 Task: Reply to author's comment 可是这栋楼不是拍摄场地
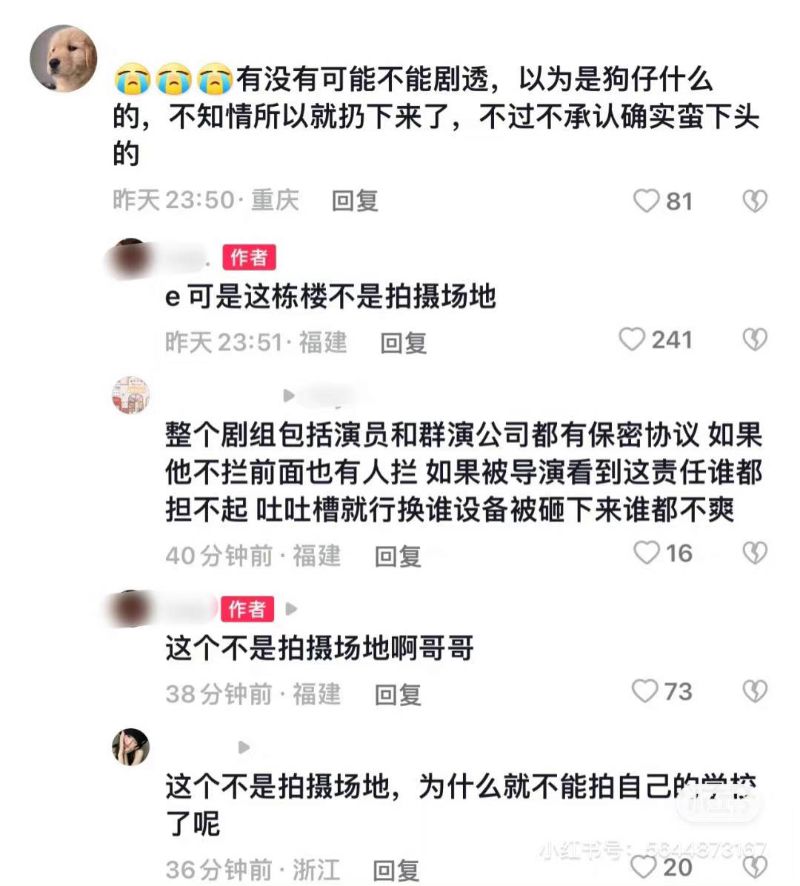(403, 343)
